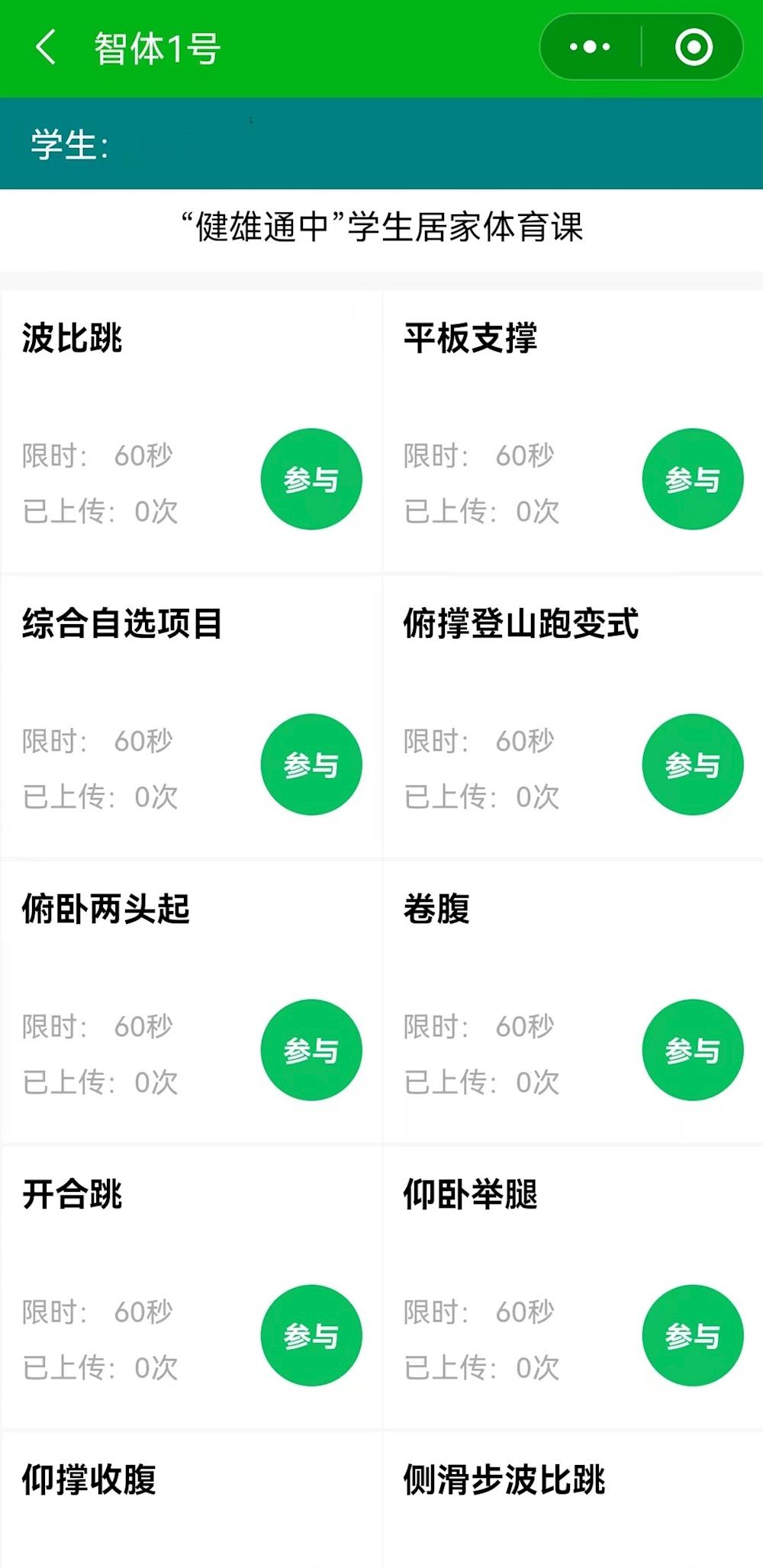
Task: Participate in 俯撑登山跑变式
Action: click(693, 765)
